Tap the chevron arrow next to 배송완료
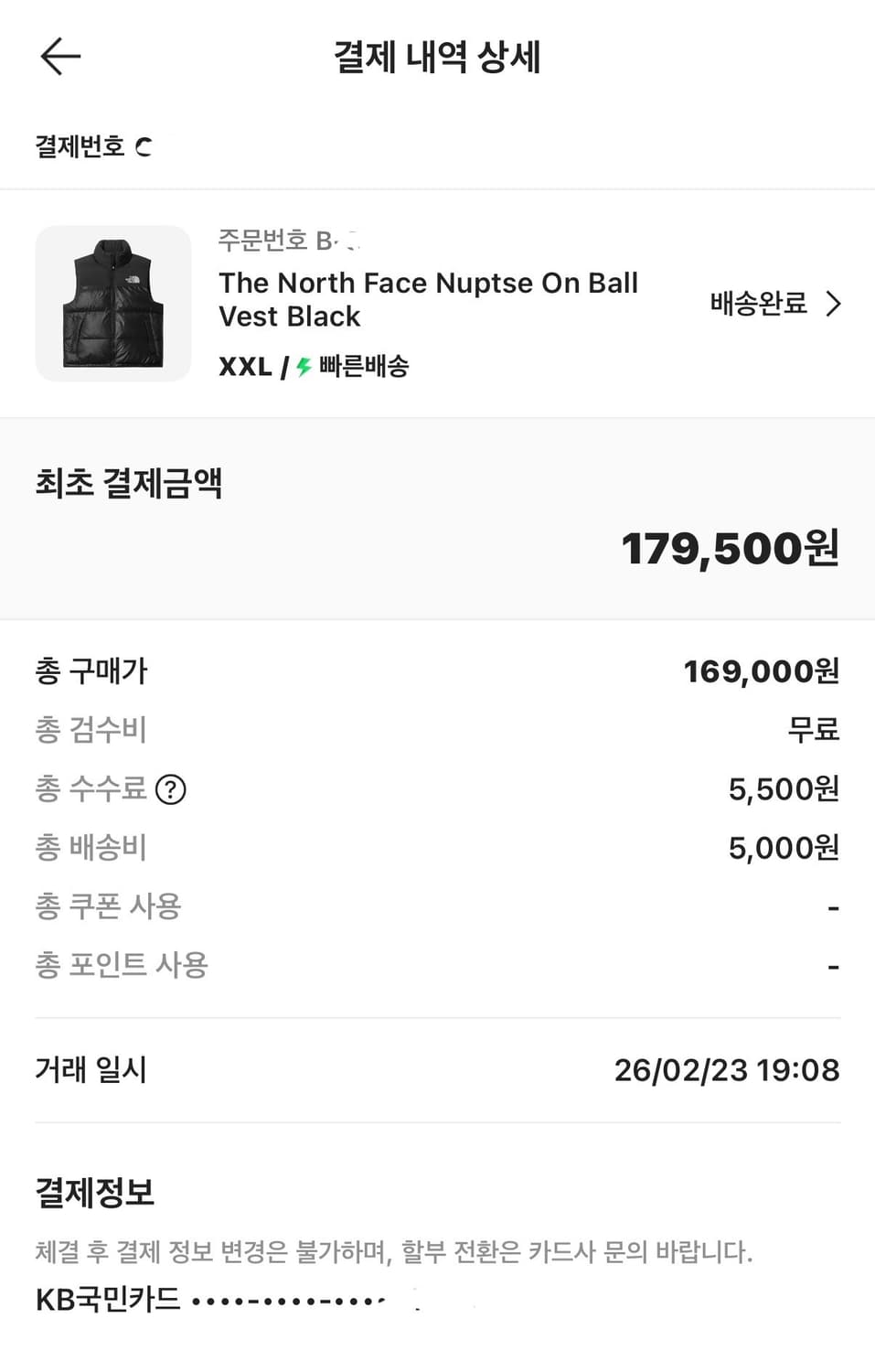The image size is (875, 1372). pos(833,304)
